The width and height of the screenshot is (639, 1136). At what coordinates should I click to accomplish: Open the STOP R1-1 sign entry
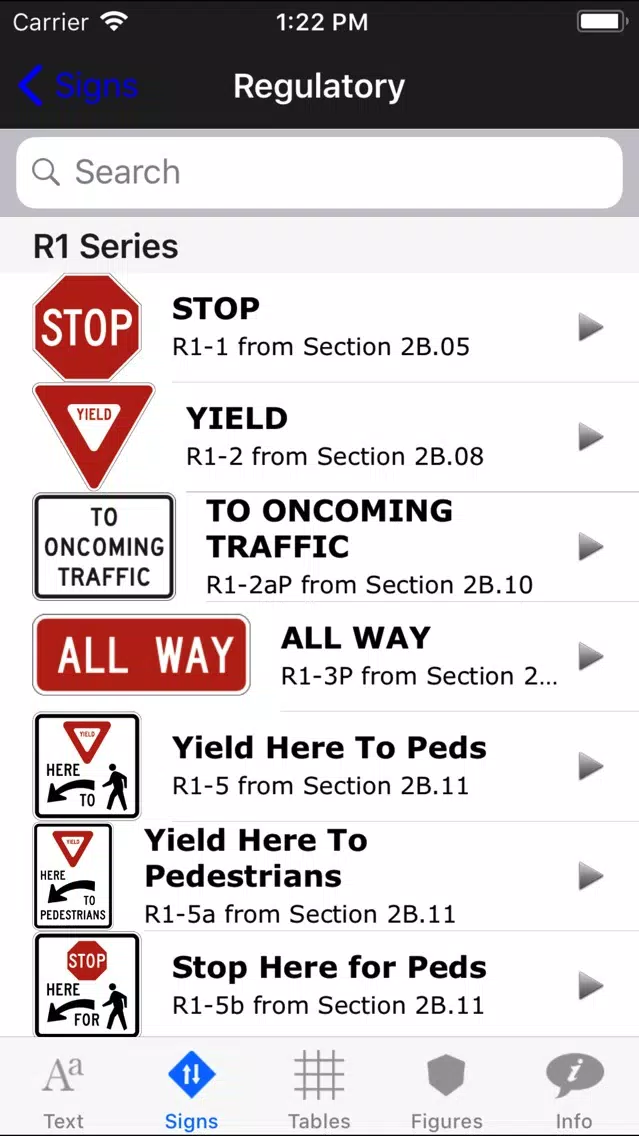320,327
